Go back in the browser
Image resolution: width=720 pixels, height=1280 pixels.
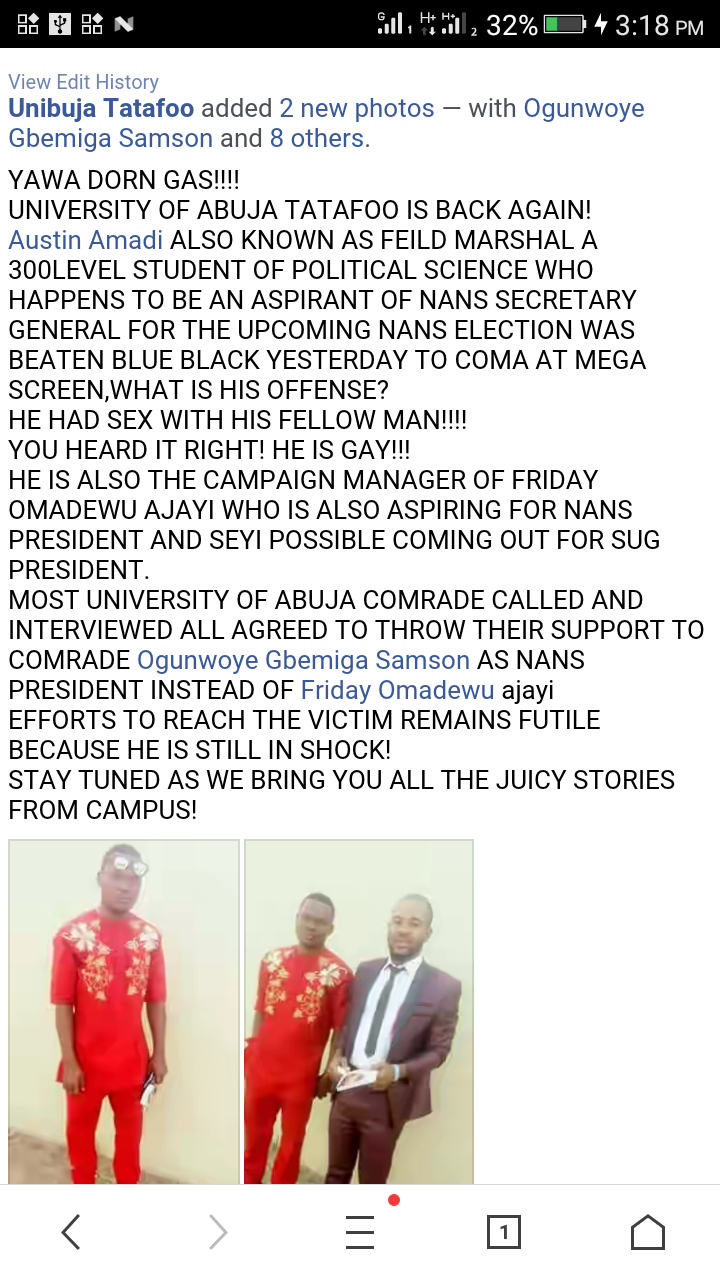point(71,1232)
